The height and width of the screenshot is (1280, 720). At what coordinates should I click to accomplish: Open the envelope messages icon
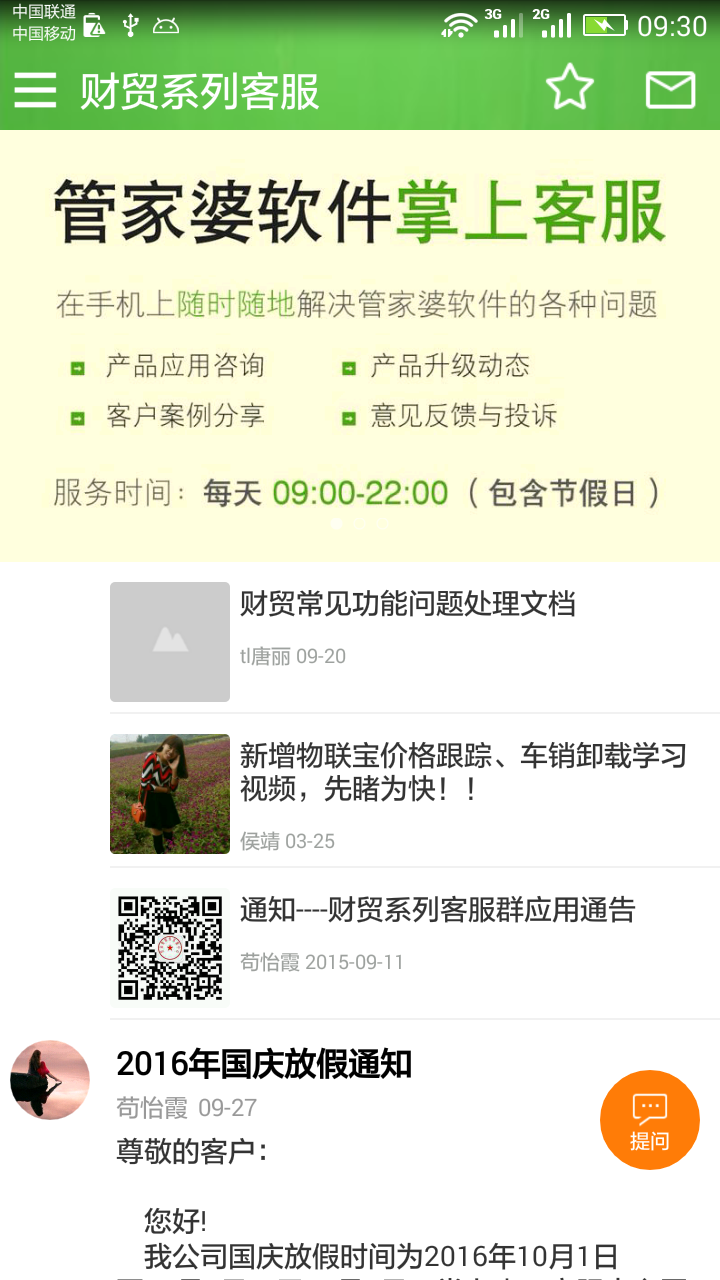click(670, 90)
